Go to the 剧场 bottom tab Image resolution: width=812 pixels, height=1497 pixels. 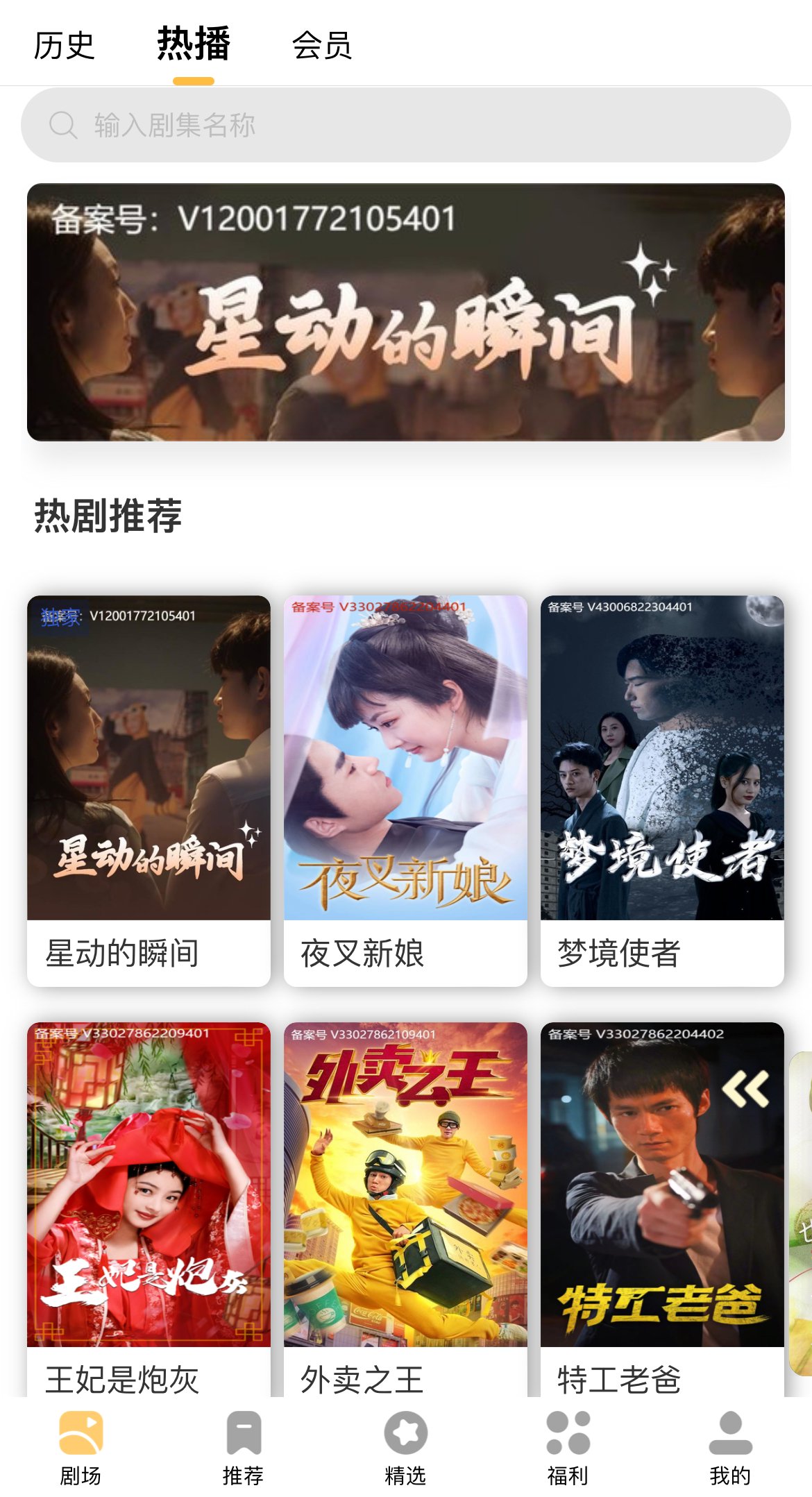(81, 1448)
